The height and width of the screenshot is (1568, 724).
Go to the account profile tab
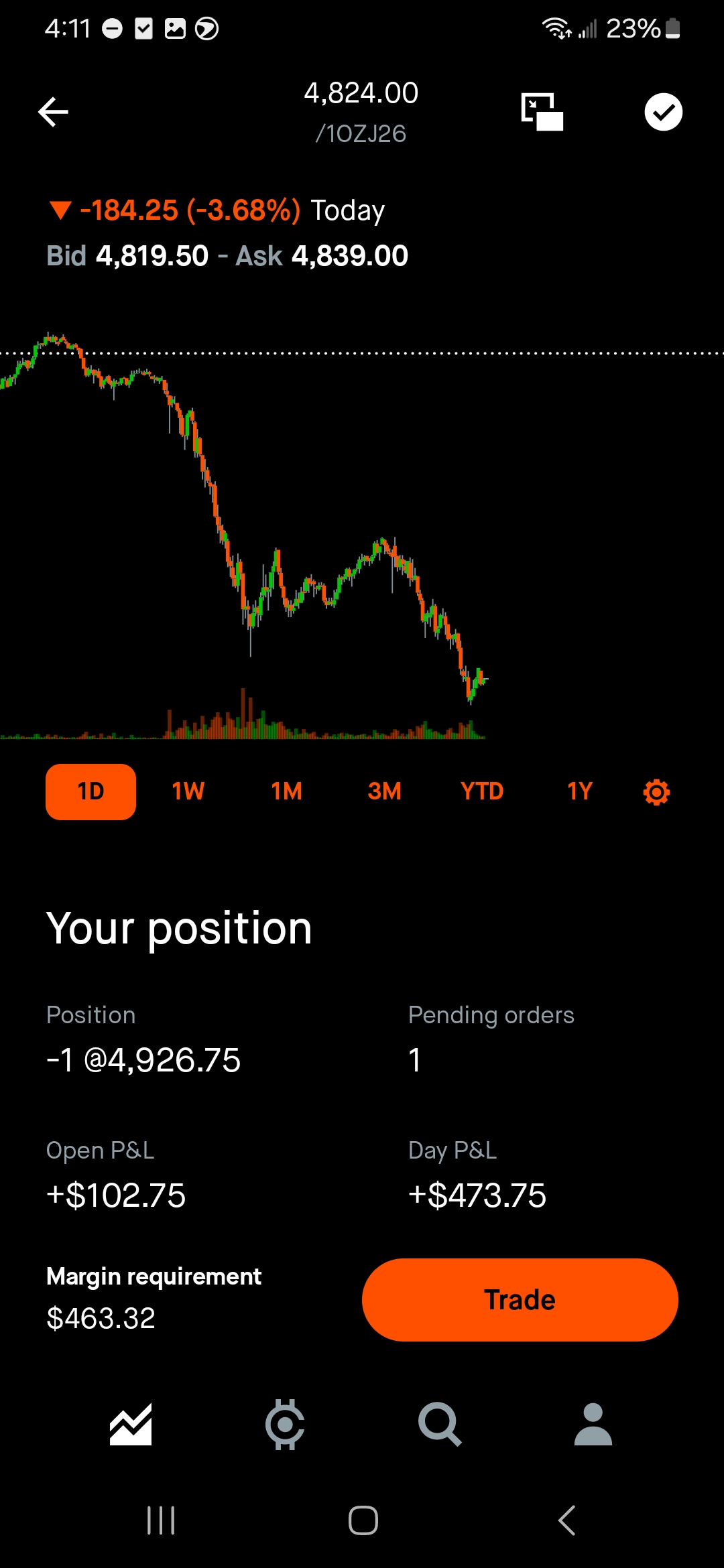(x=593, y=1424)
